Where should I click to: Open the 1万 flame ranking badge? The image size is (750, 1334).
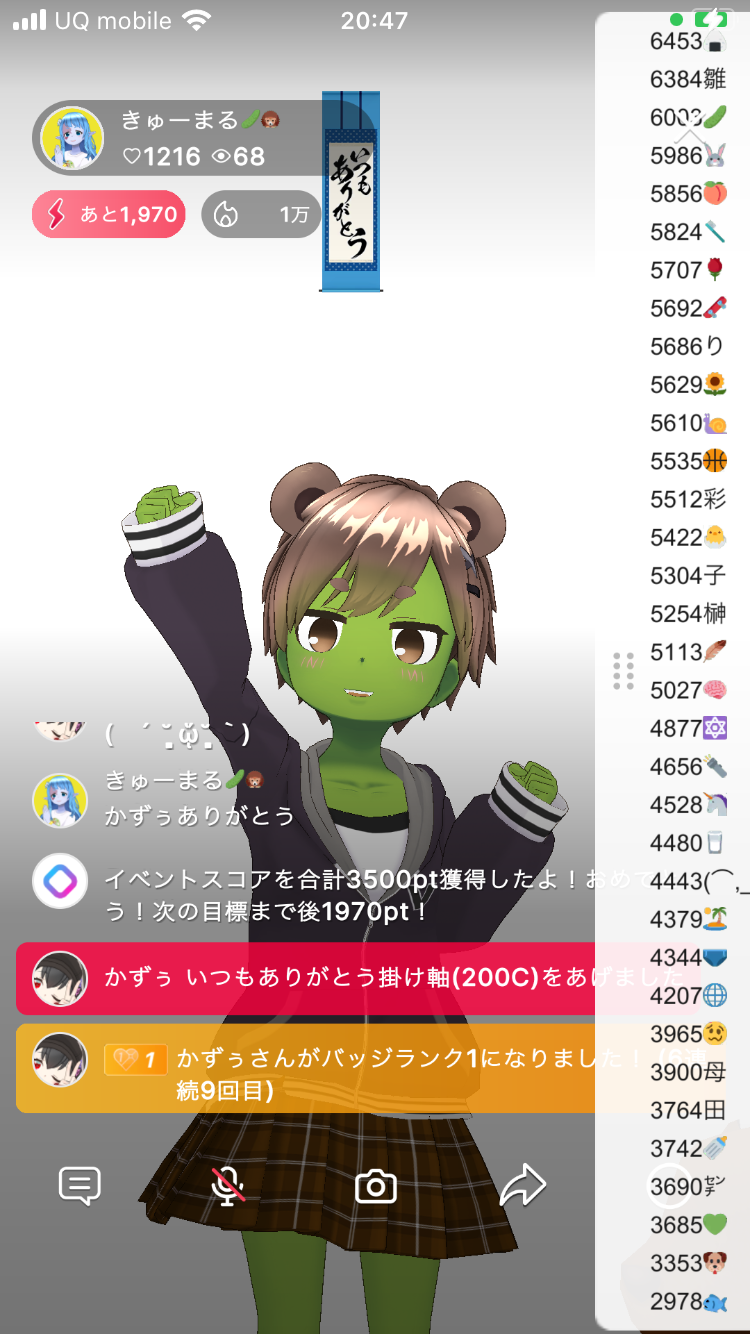[x=261, y=214]
